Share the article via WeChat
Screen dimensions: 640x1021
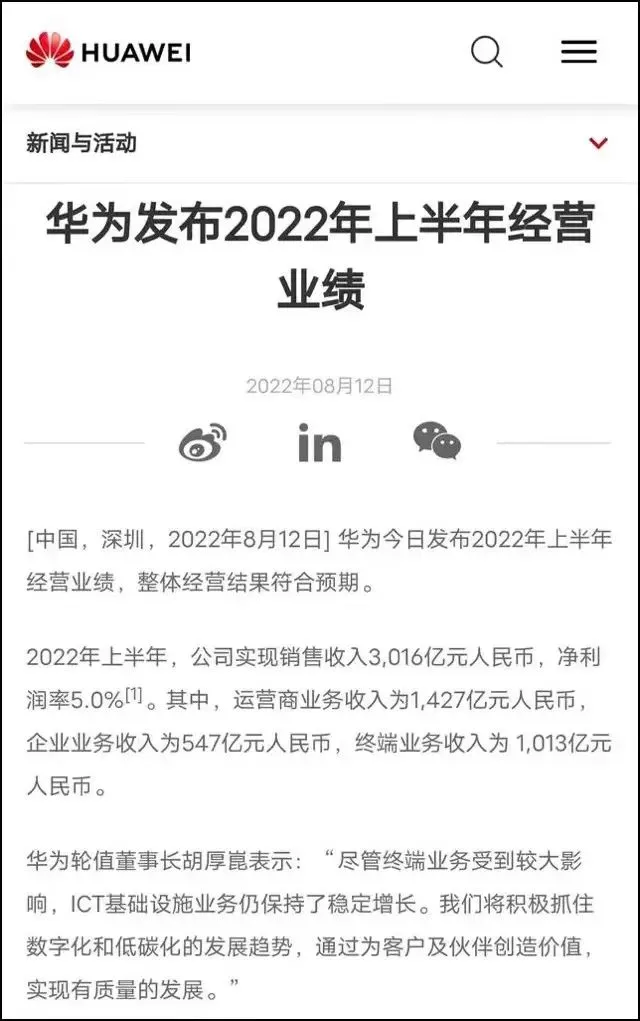click(437, 441)
